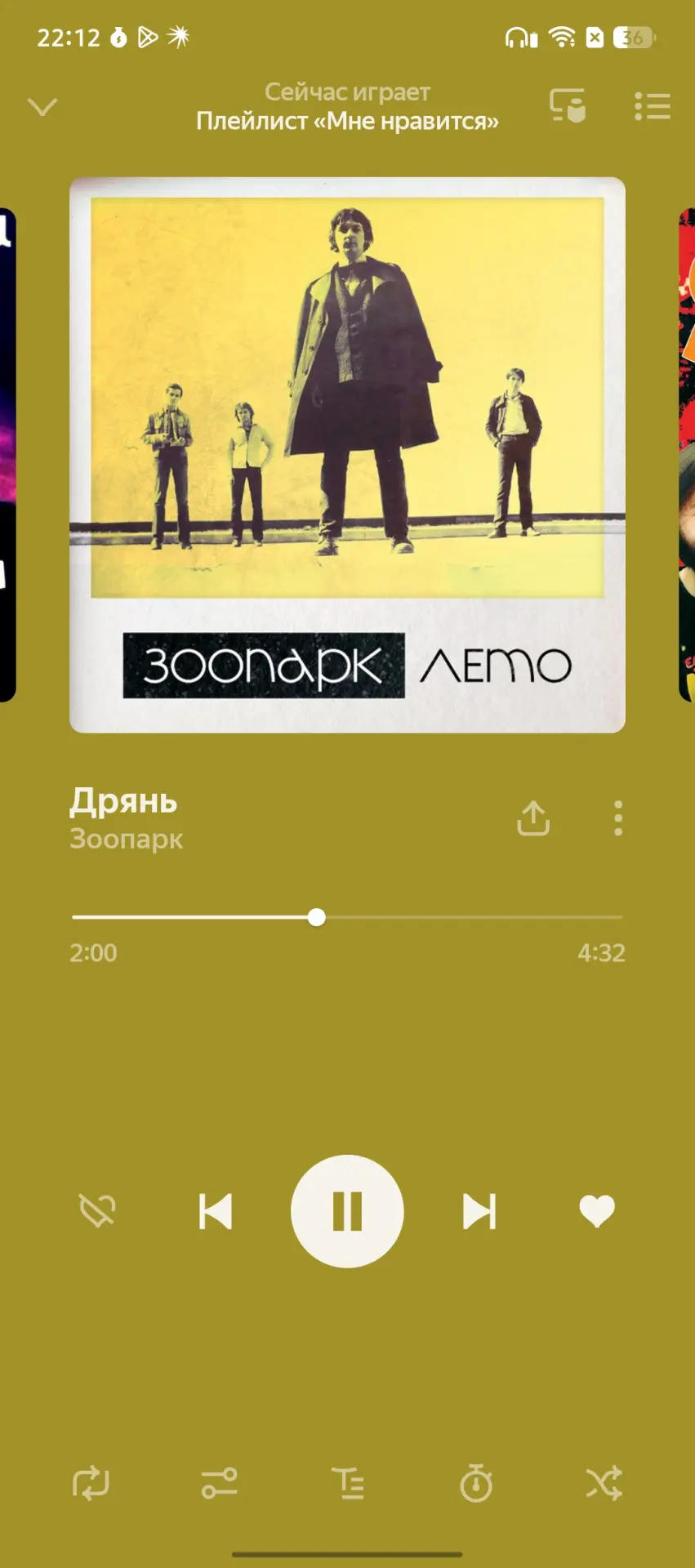695x1568 pixels.
Task: Open the sleep timer
Action: click(476, 1482)
